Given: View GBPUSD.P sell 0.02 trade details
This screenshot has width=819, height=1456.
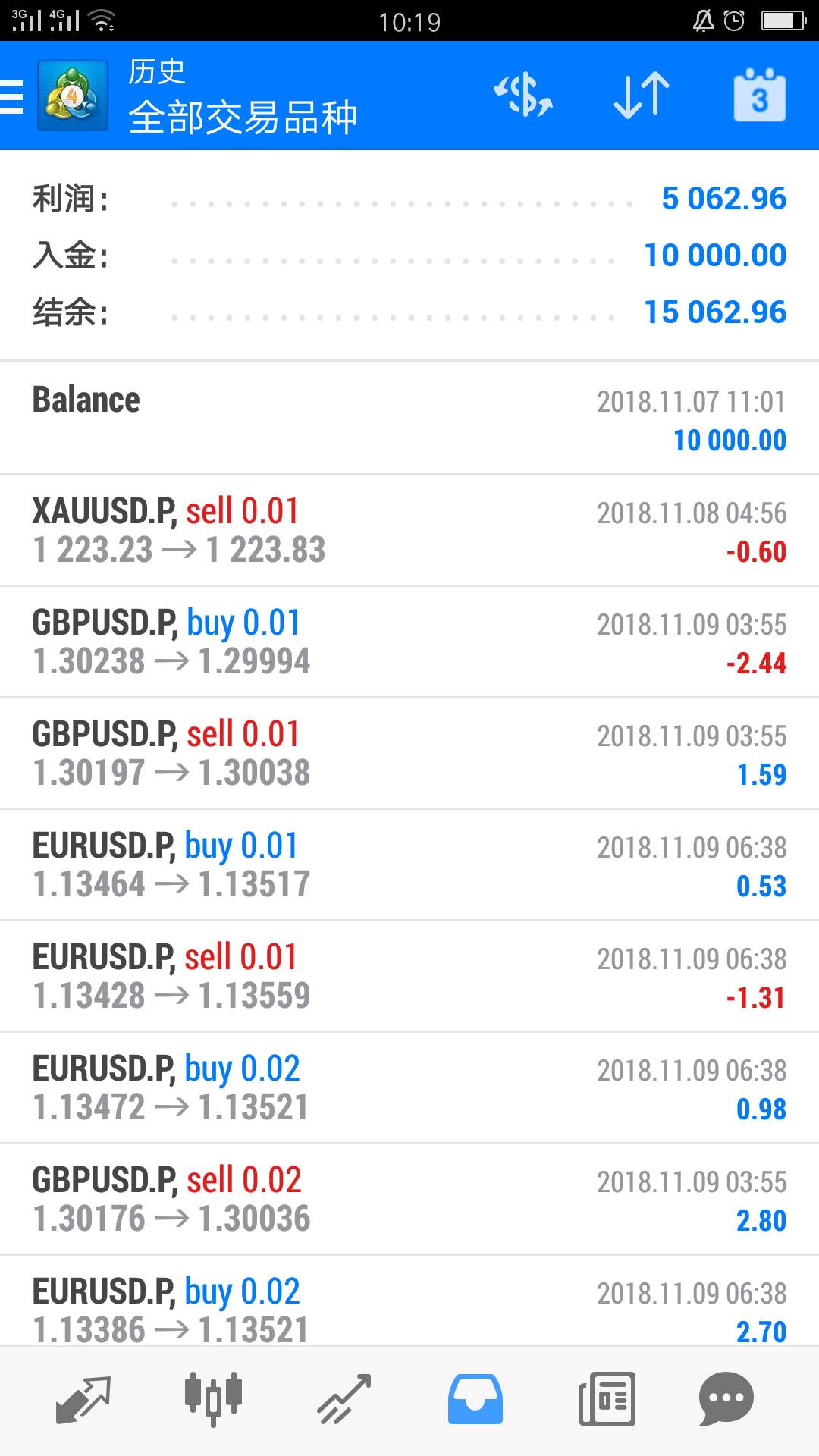Looking at the screenshot, I should click(409, 1200).
